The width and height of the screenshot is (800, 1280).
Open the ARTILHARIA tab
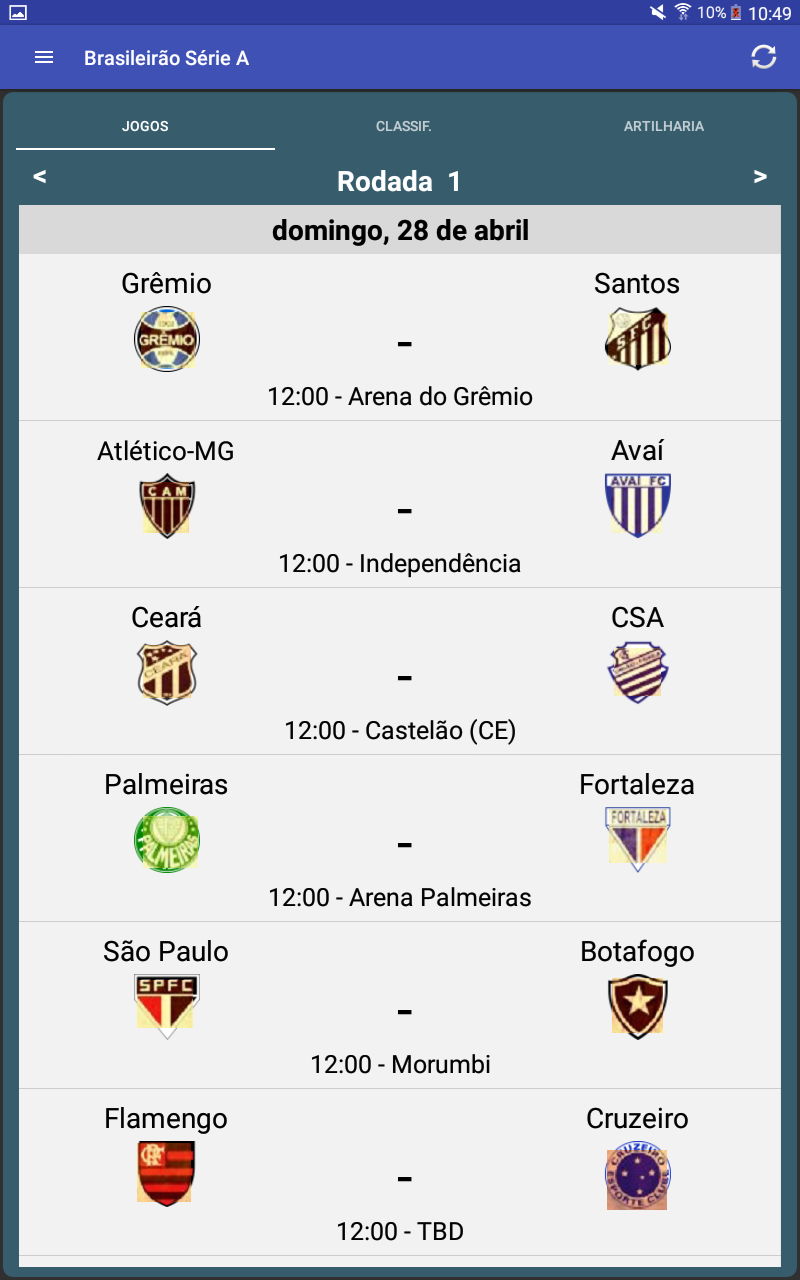[664, 126]
